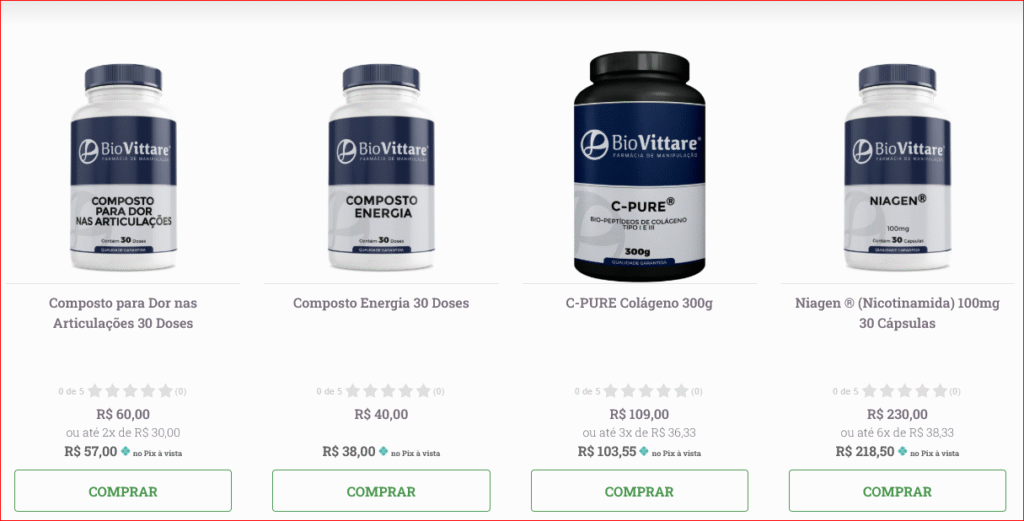Add C-PURE Colágeno 300g via COMPRAR
The width and height of the screenshot is (1024, 521).
(639, 491)
